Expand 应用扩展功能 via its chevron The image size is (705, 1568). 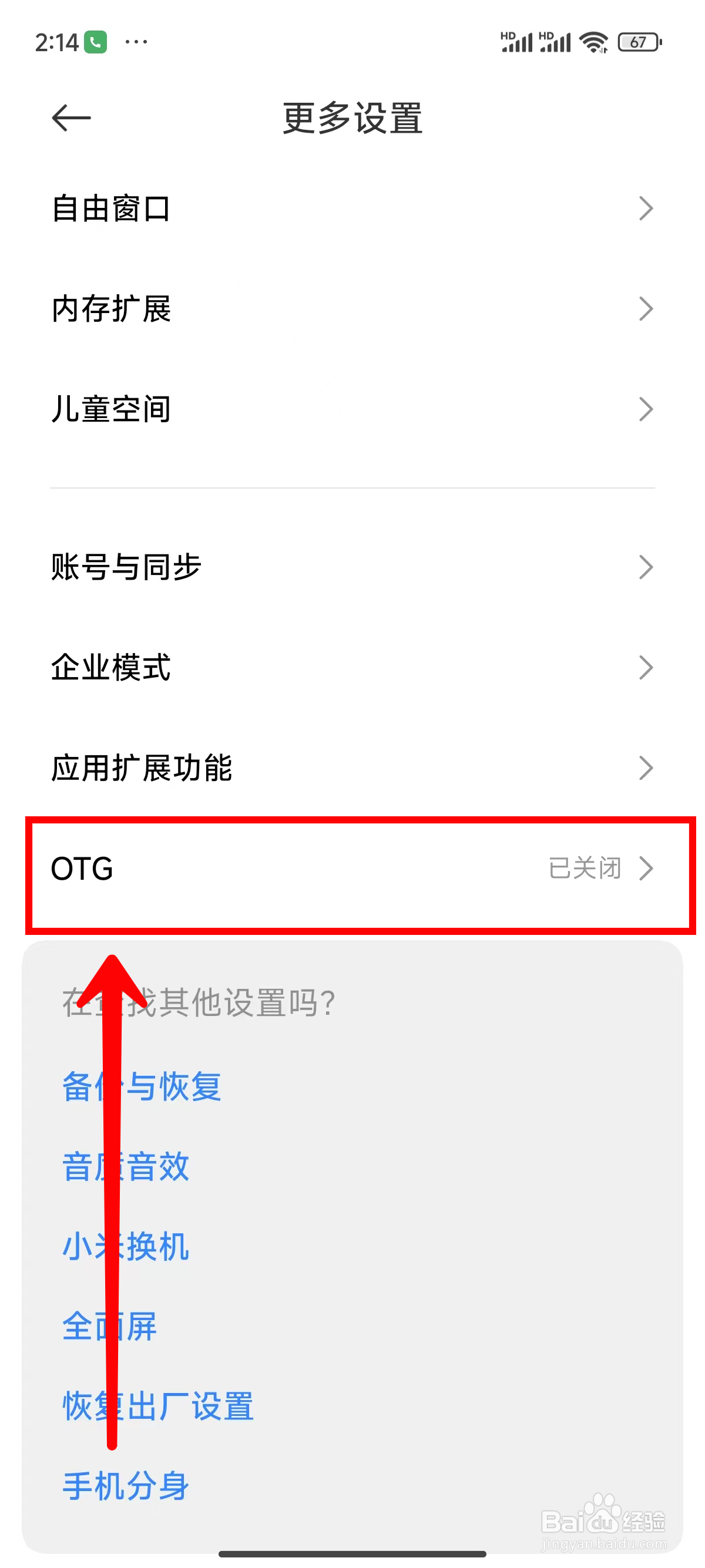pos(647,768)
